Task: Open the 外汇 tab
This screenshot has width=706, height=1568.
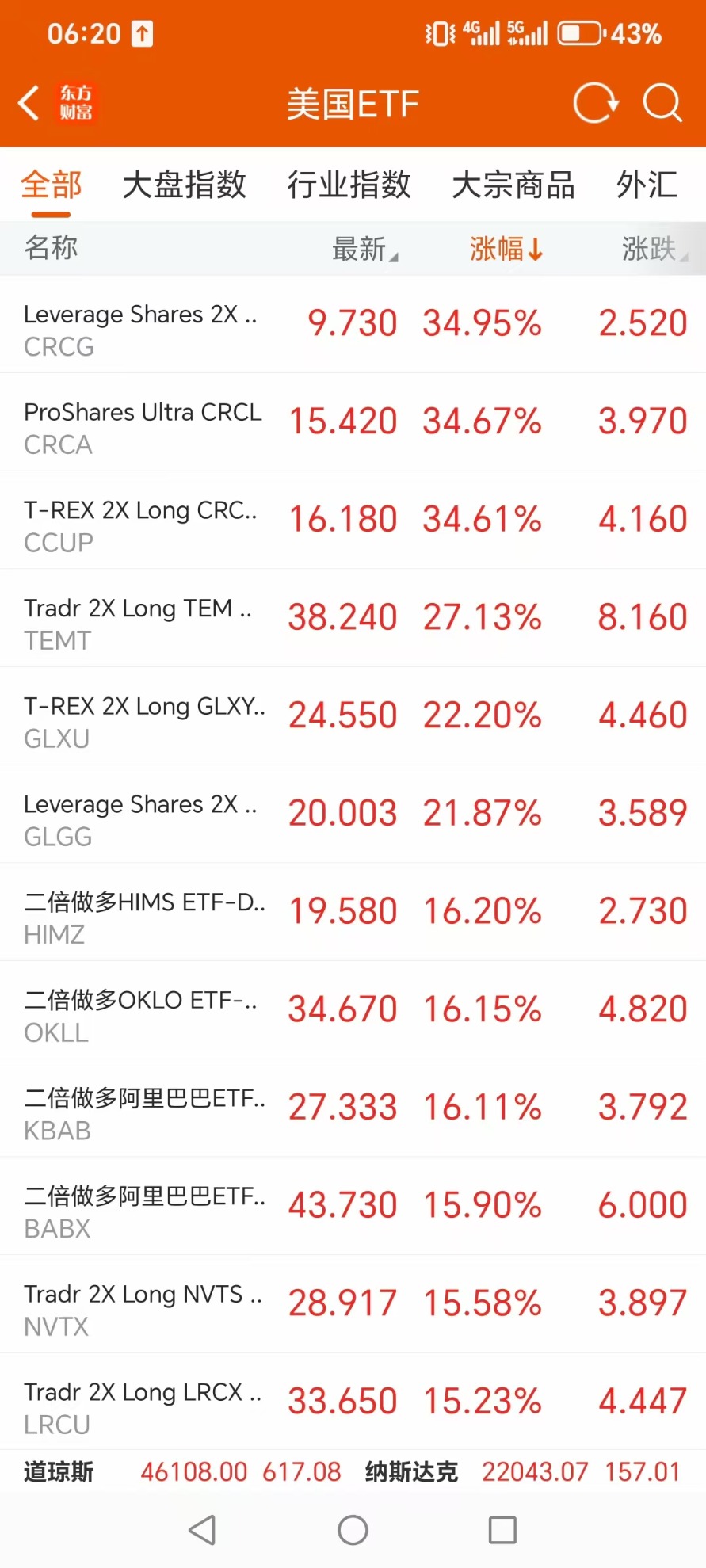Action: tap(647, 185)
